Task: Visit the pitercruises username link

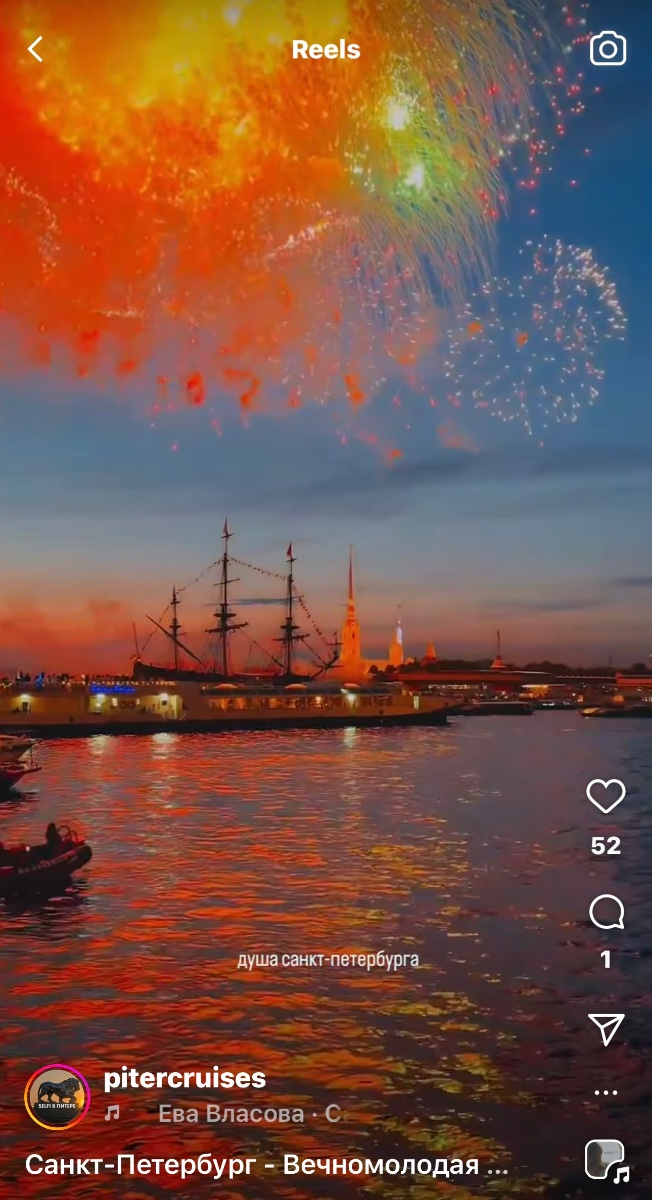Action: (x=185, y=1078)
